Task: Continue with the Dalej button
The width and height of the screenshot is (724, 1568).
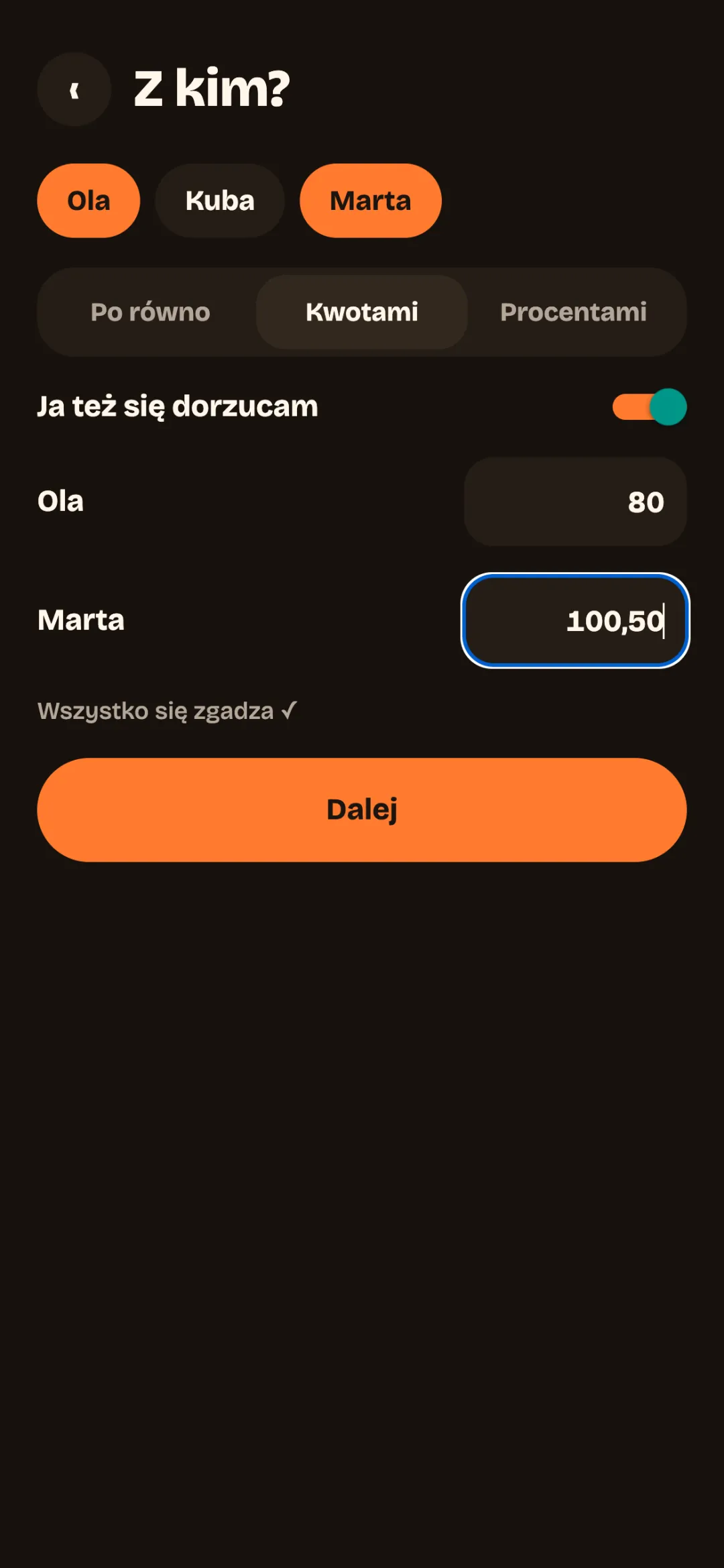Action: (x=362, y=809)
